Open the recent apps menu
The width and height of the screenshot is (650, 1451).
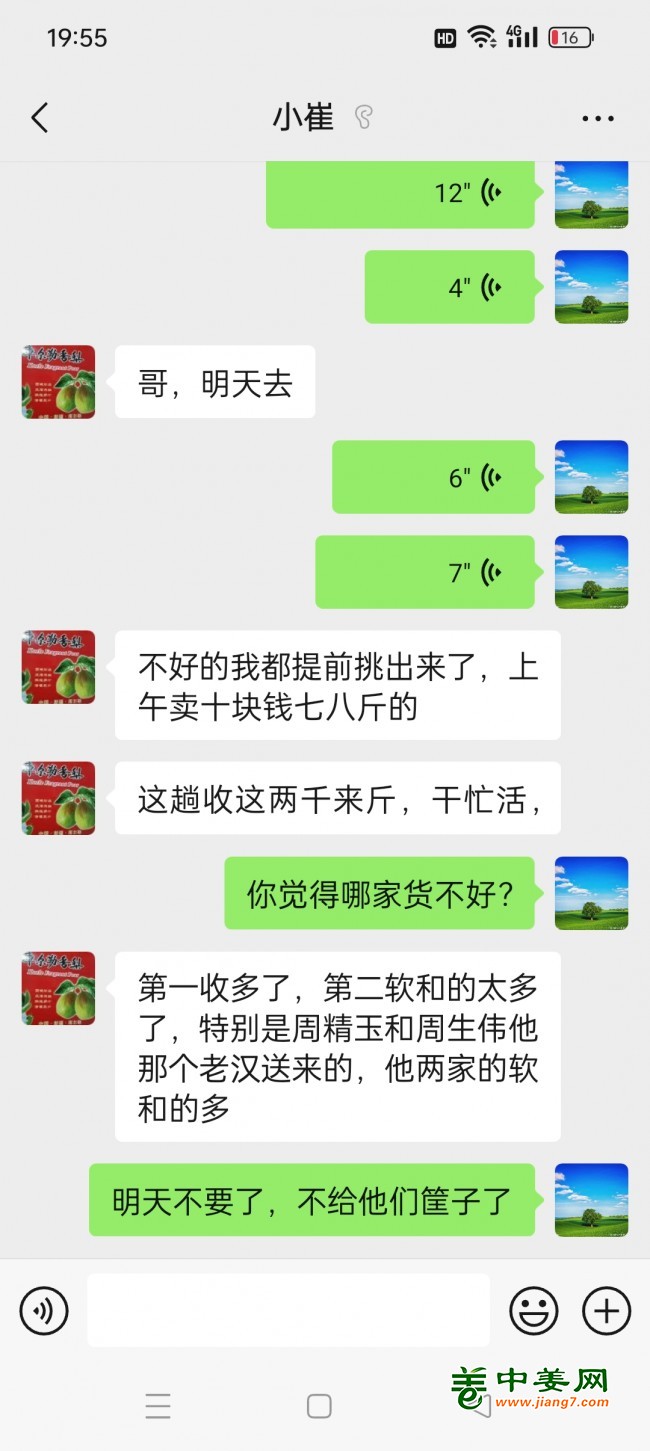point(158,1406)
